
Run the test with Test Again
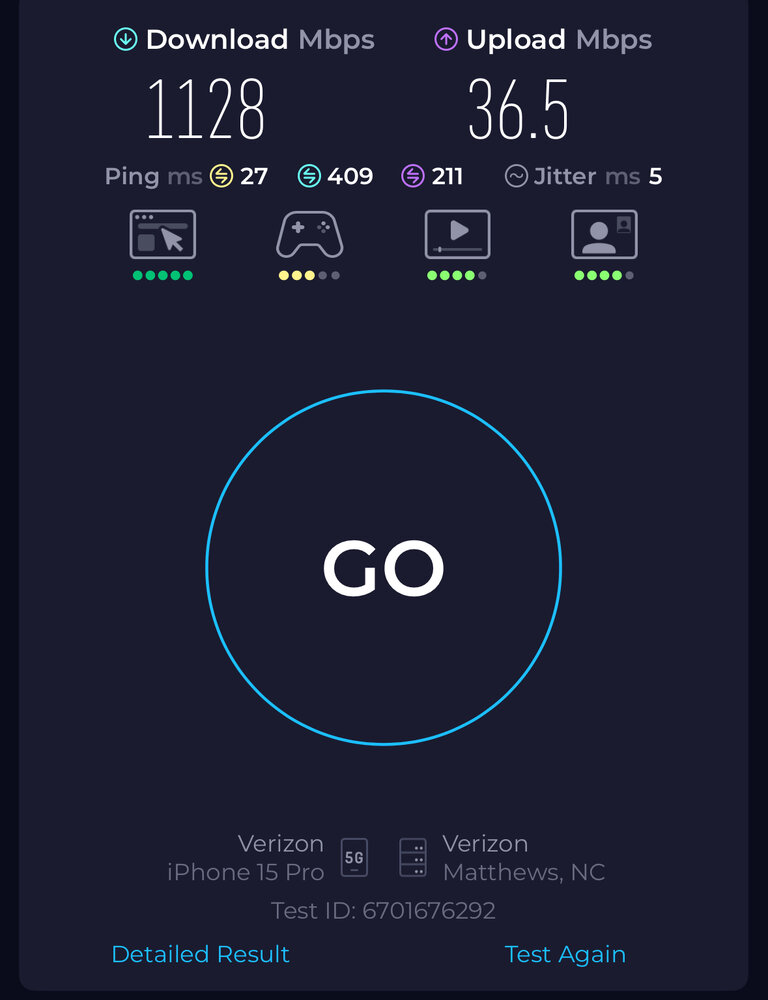point(565,954)
